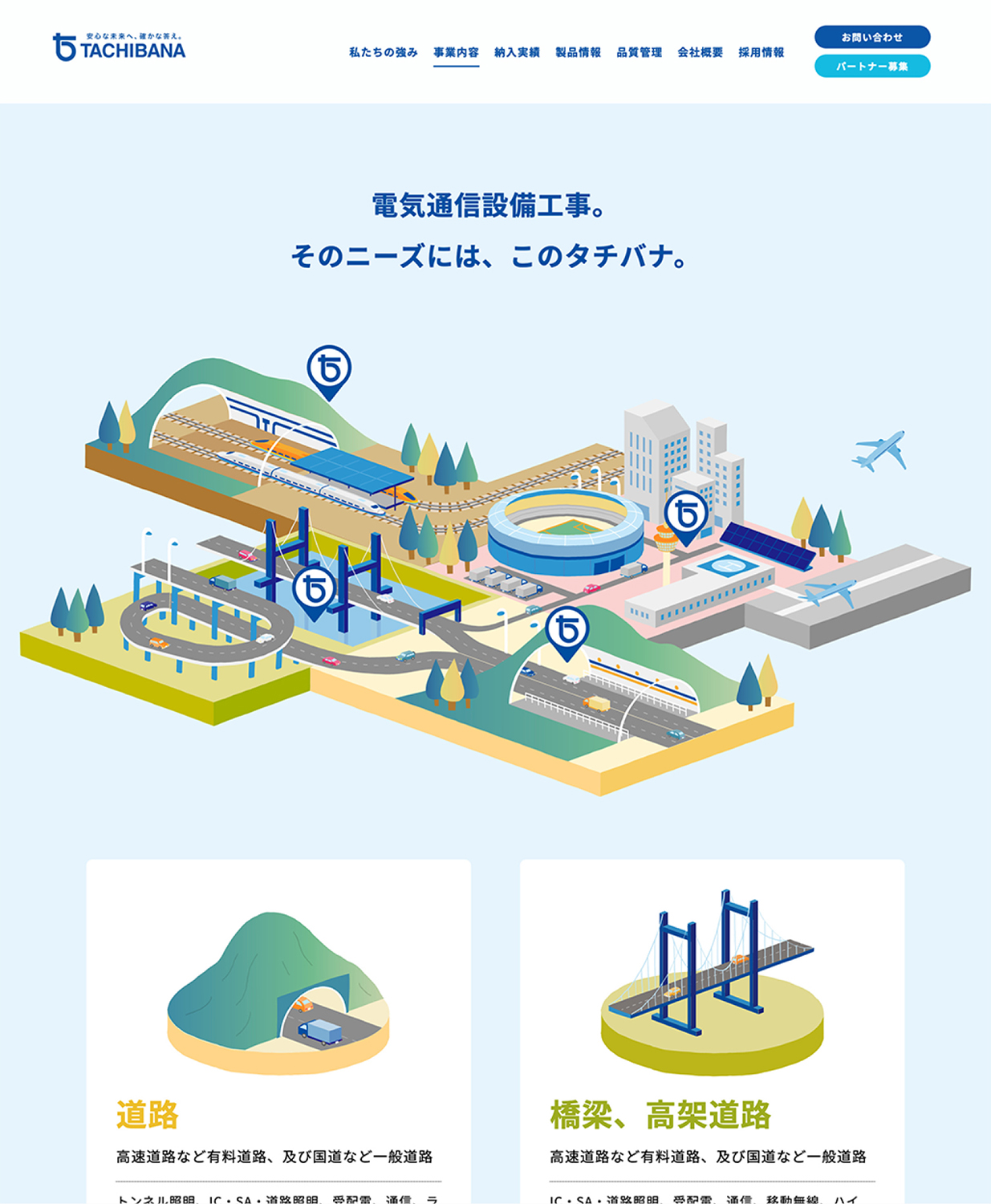This screenshot has height=1204, width=991.
Task: Select 製品情報 in the top menu
Action: click(578, 52)
